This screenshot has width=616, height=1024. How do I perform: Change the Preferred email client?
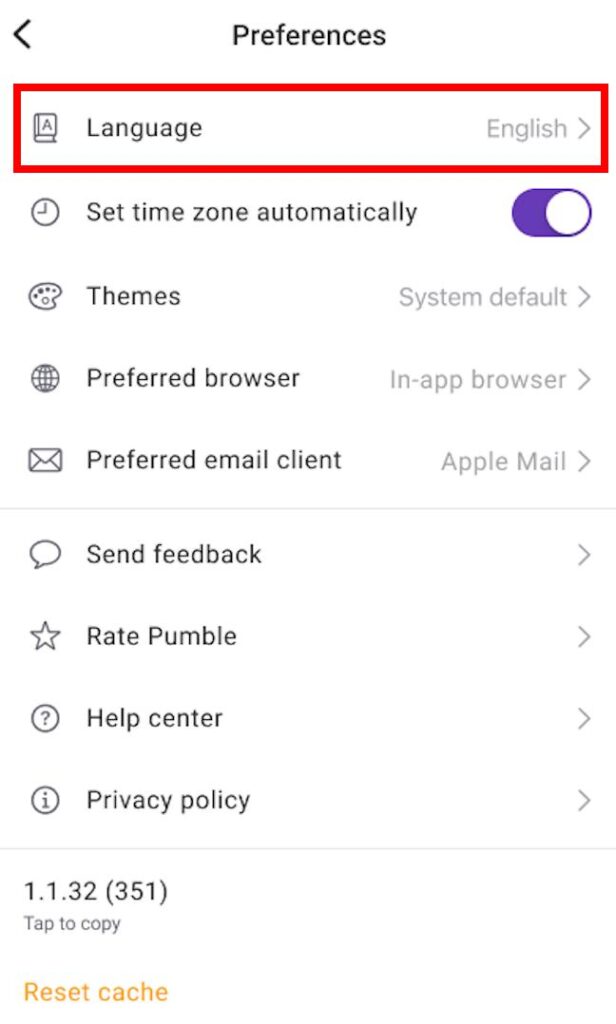[308, 461]
